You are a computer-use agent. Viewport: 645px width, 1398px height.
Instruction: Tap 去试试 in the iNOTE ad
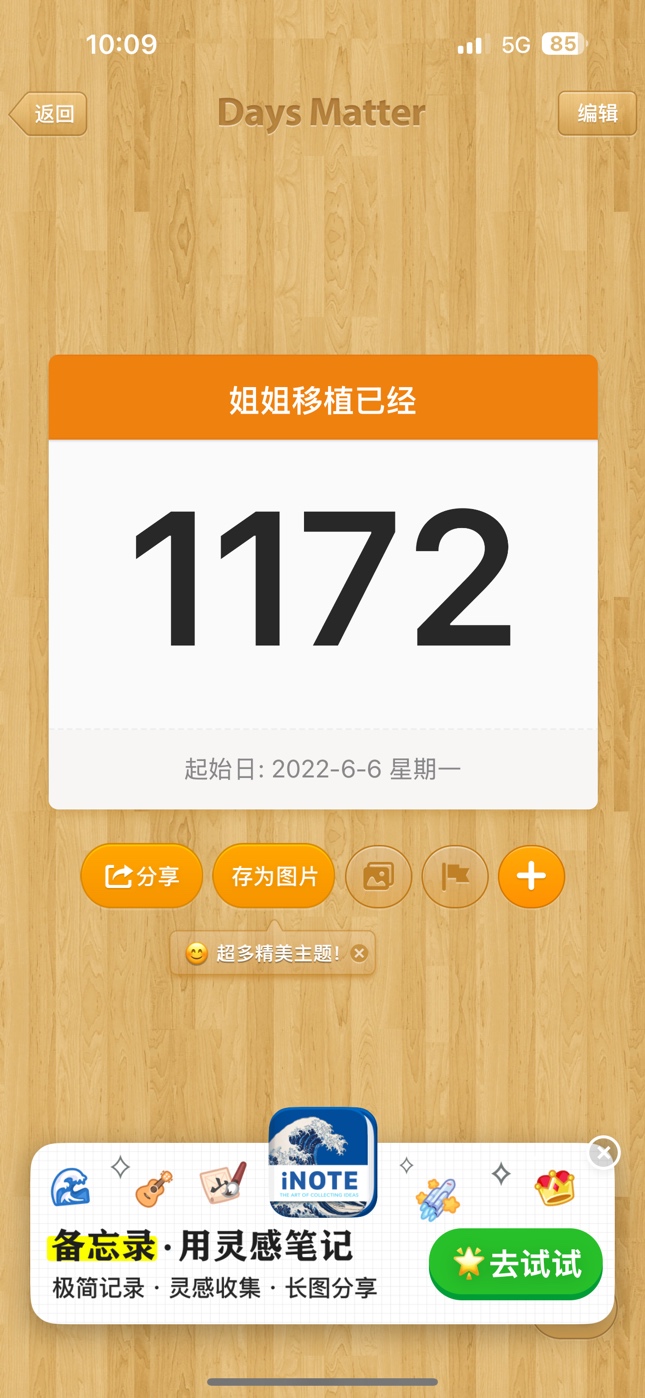coord(516,1264)
